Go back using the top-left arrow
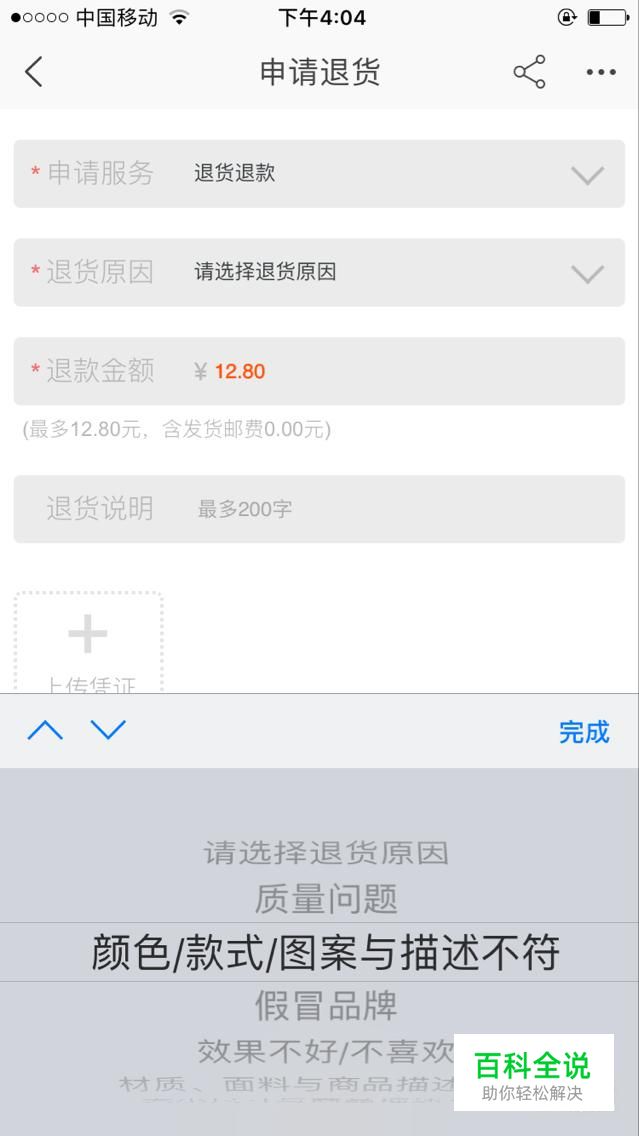 (x=33, y=72)
